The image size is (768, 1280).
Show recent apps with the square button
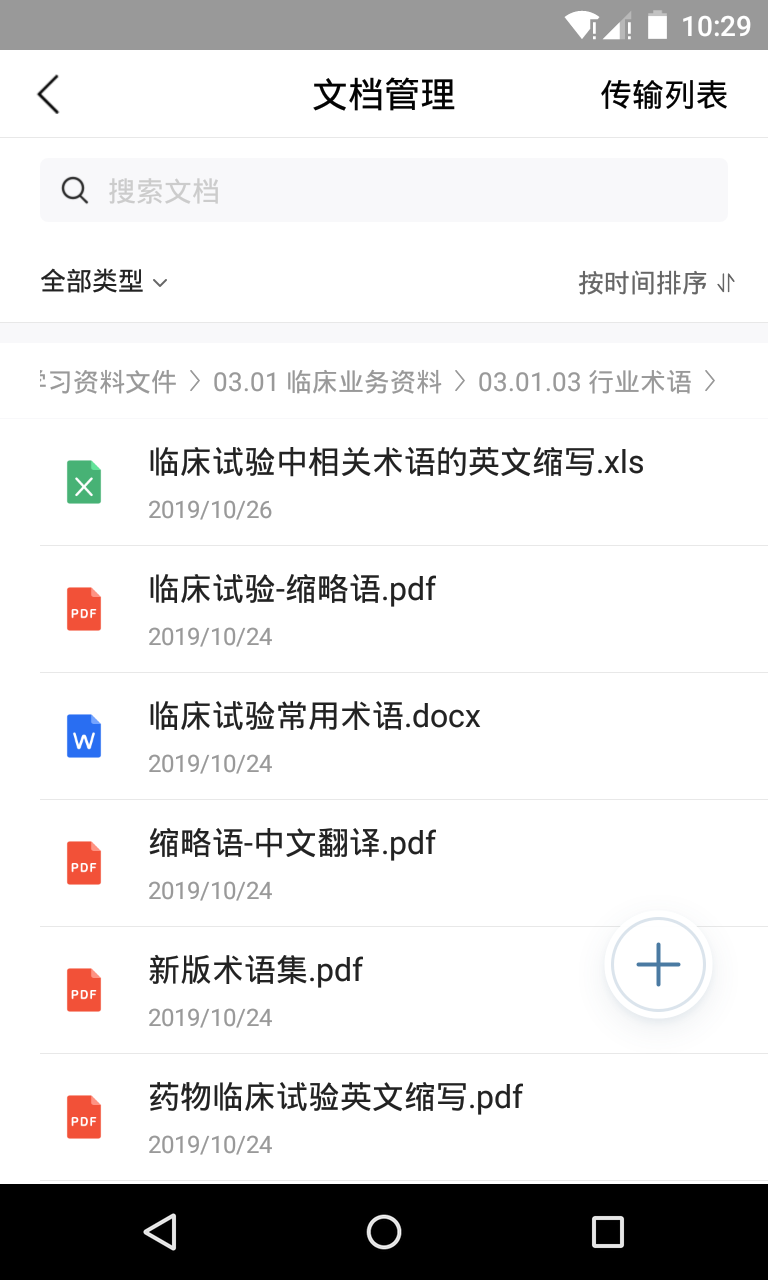(607, 1232)
